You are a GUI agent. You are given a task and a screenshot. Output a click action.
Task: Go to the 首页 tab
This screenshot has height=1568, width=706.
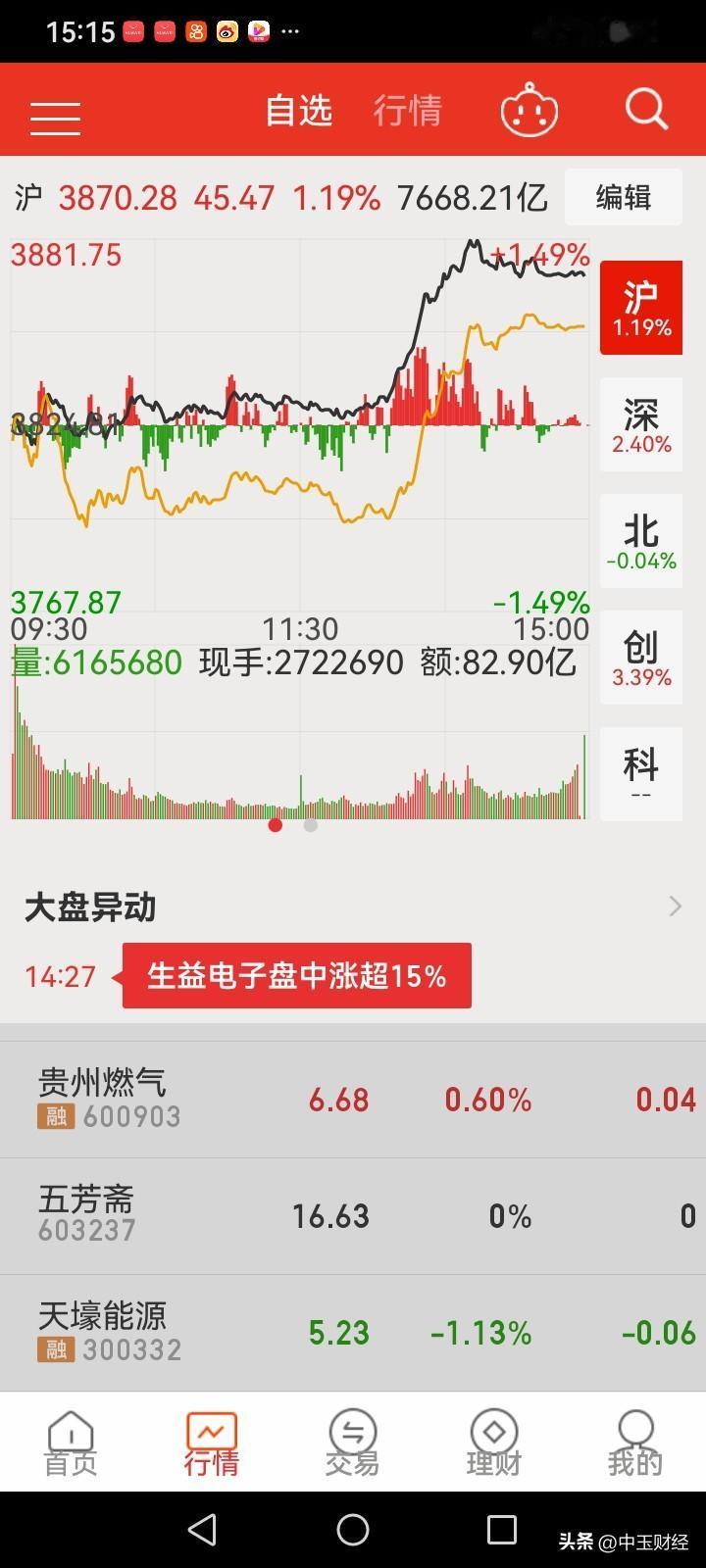71,1443
